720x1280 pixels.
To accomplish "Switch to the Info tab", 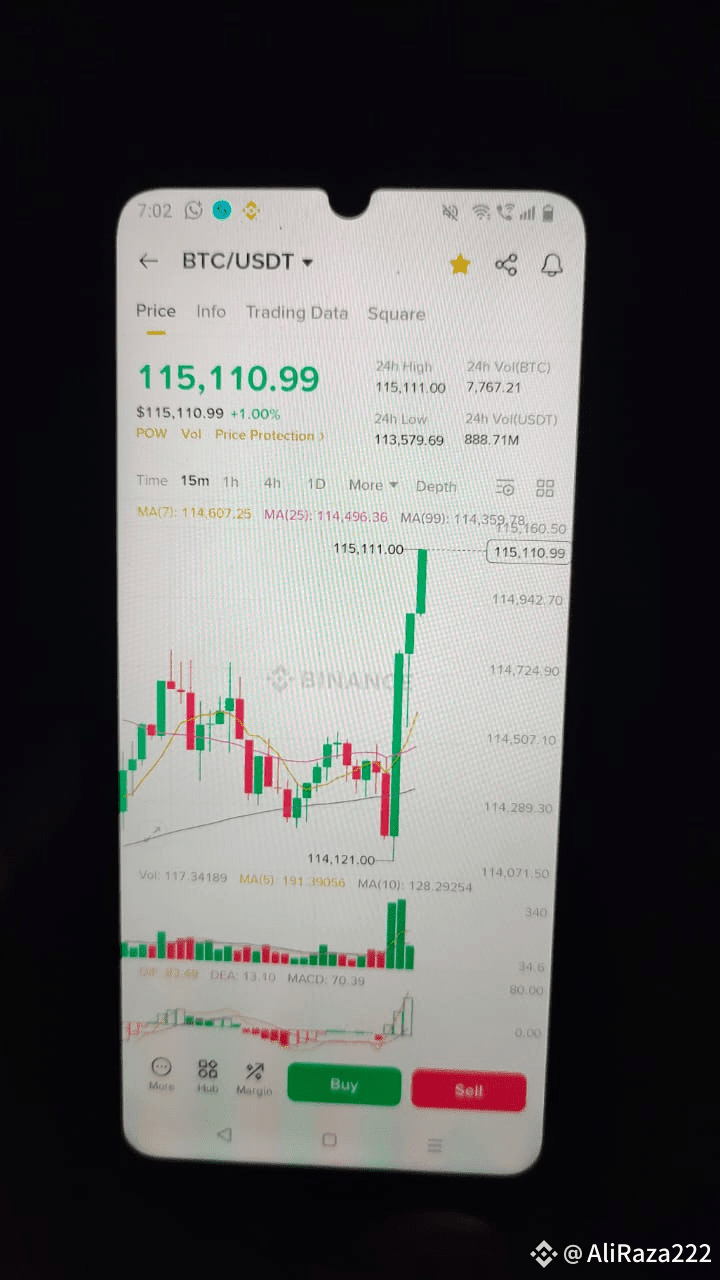I will (211, 312).
